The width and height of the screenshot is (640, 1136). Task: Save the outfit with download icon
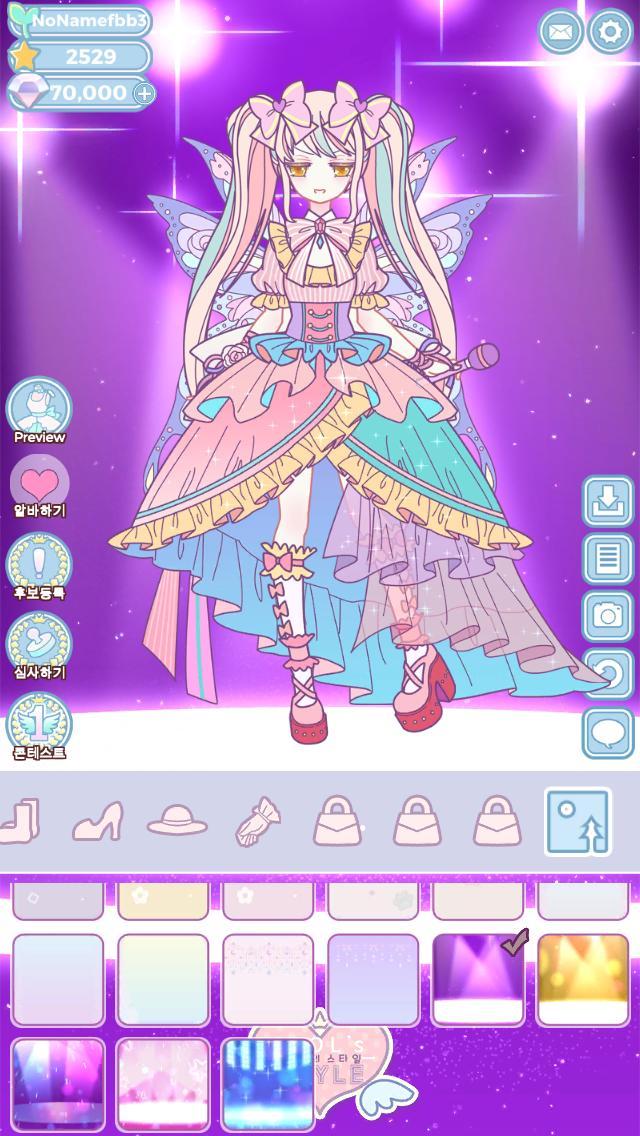(608, 501)
